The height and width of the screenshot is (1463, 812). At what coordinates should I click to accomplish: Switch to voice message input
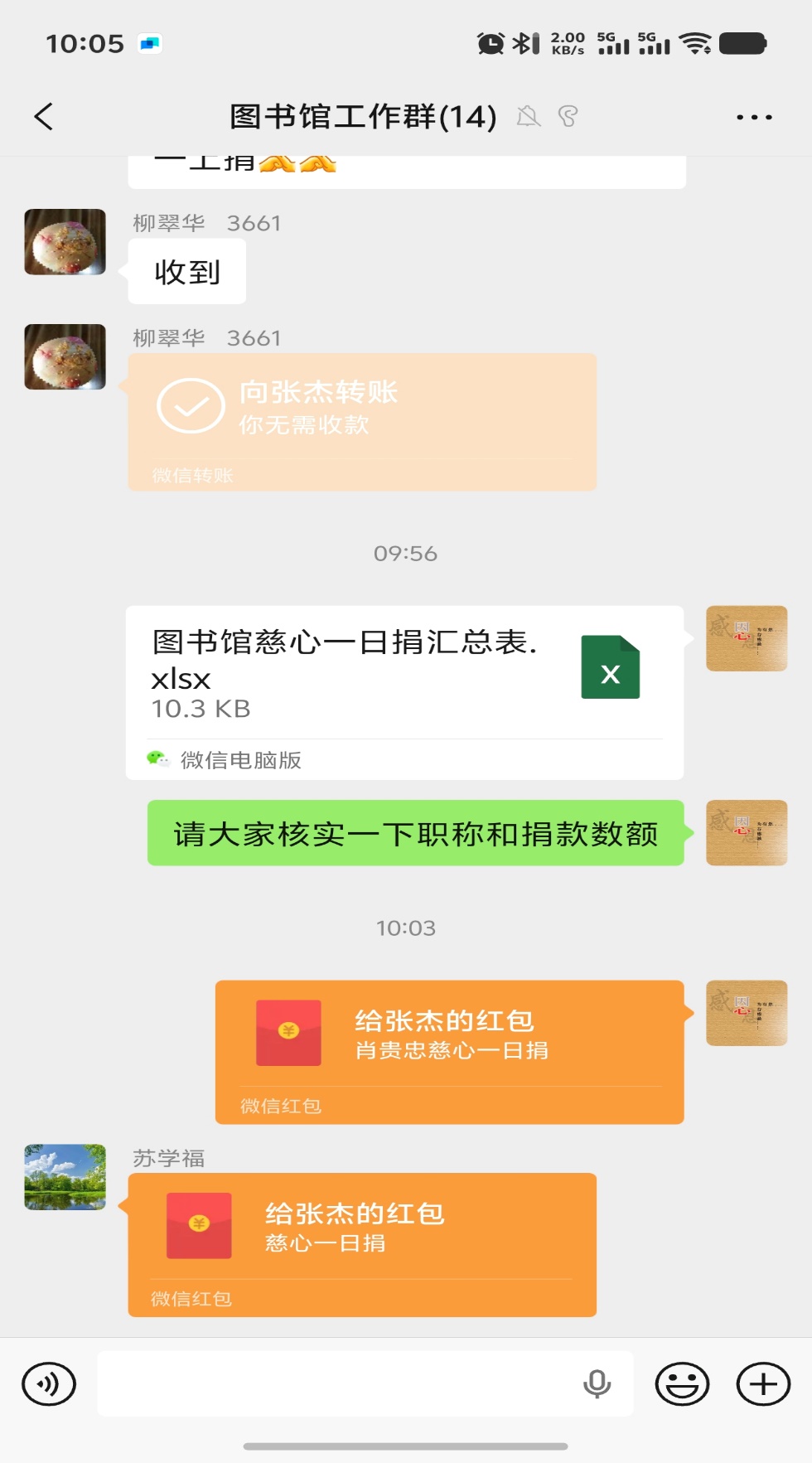click(49, 1383)
